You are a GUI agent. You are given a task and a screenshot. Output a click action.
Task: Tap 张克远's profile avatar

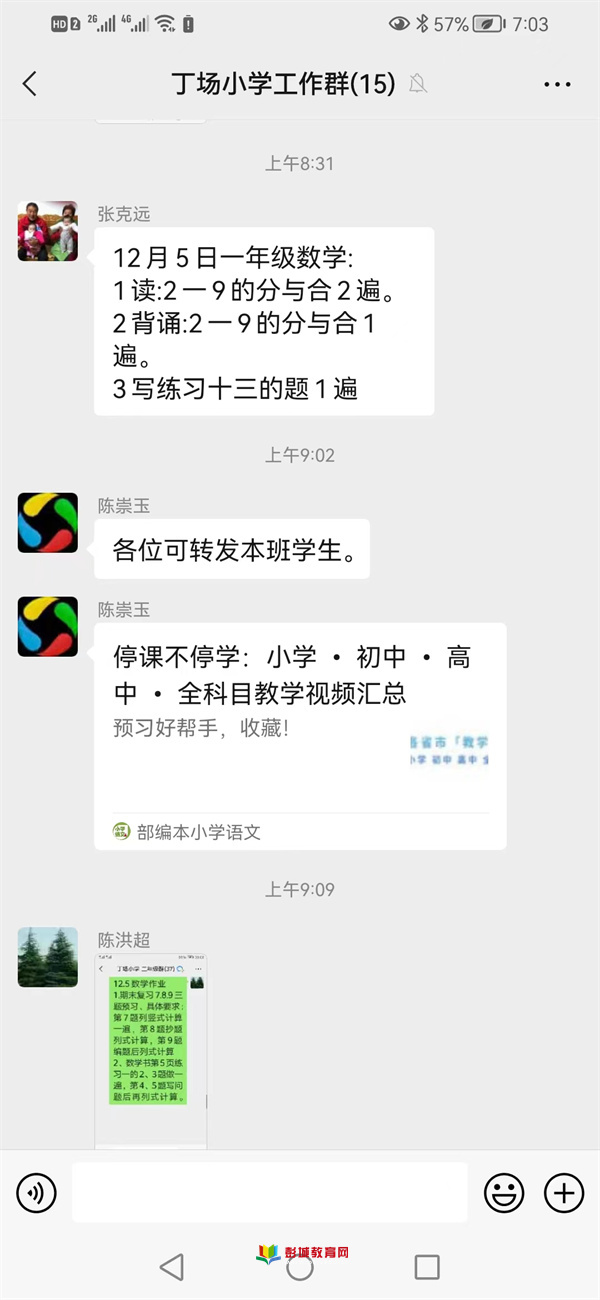click(47, 231)
